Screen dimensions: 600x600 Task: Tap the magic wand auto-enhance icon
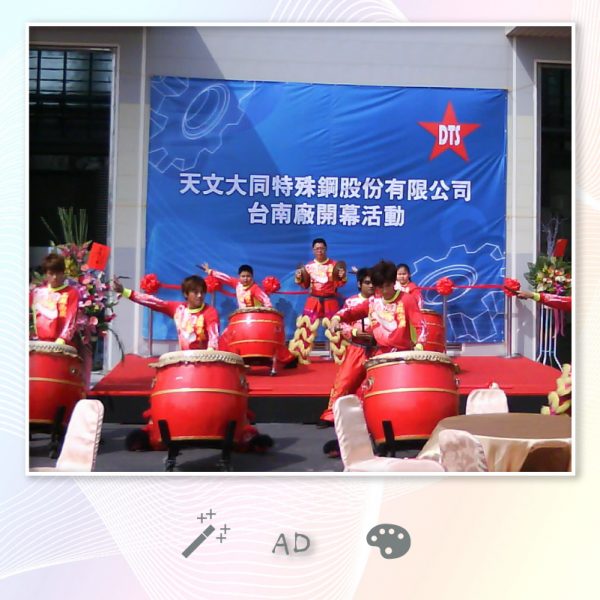click(205, 533)
